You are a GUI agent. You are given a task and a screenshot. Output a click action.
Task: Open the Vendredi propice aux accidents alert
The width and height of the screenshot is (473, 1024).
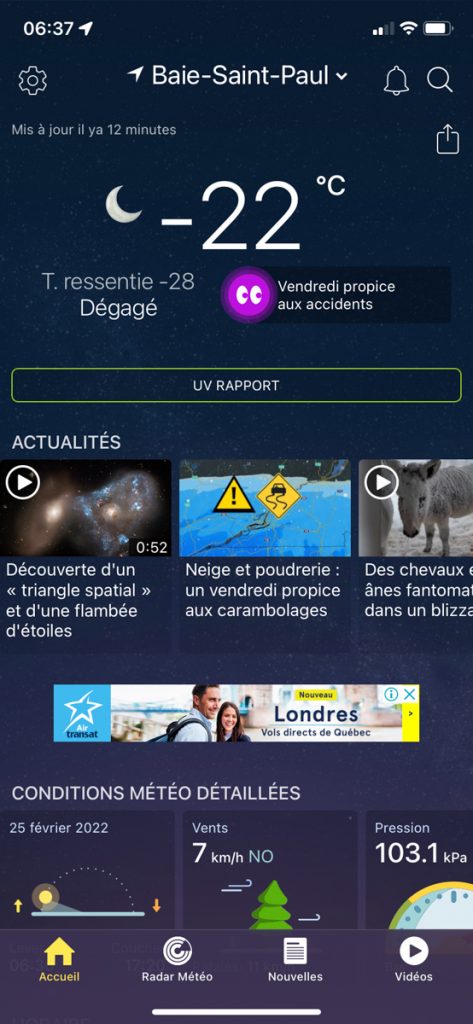coord(336,295)
